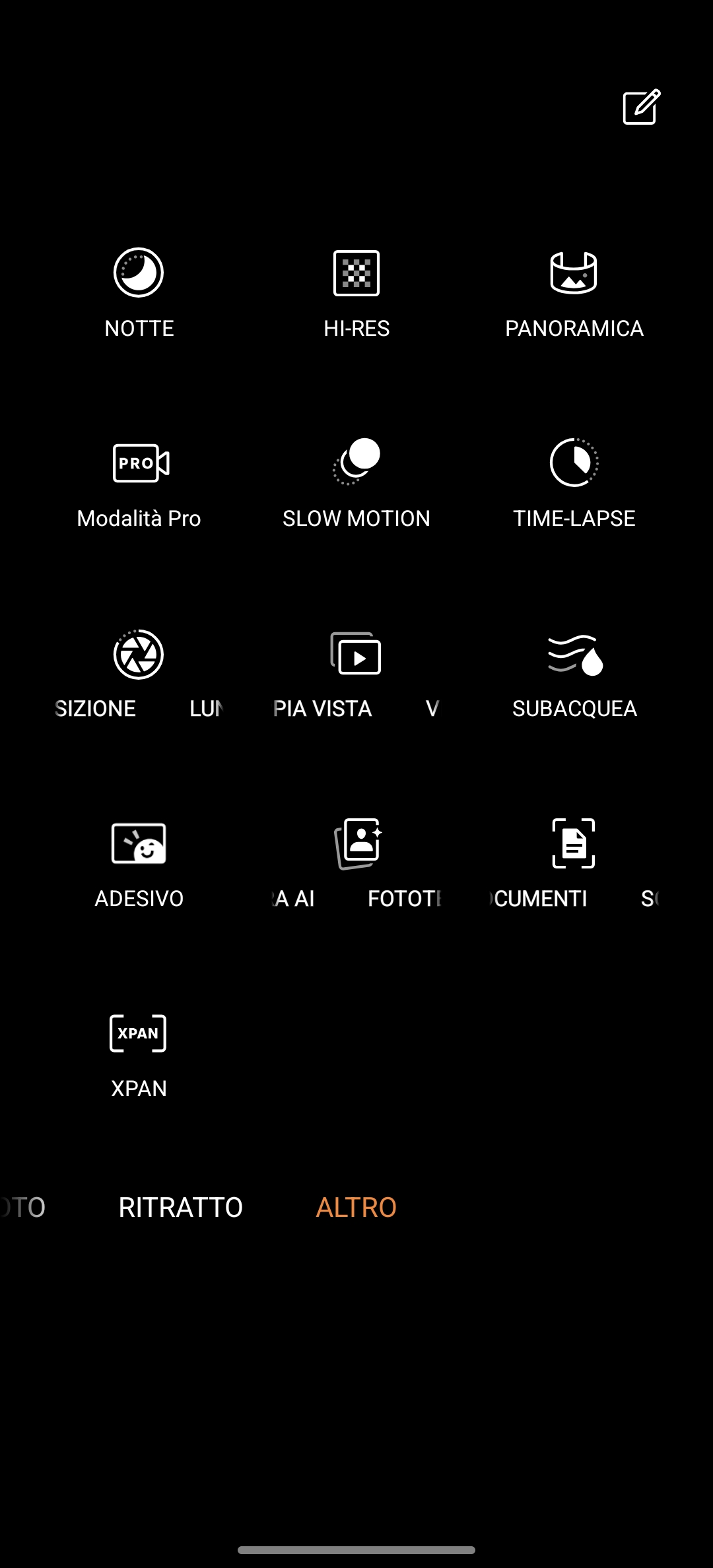713x1568 pixels.
Task: Switch to the partially visible FOTO tab
Action: coord(23,1207)
